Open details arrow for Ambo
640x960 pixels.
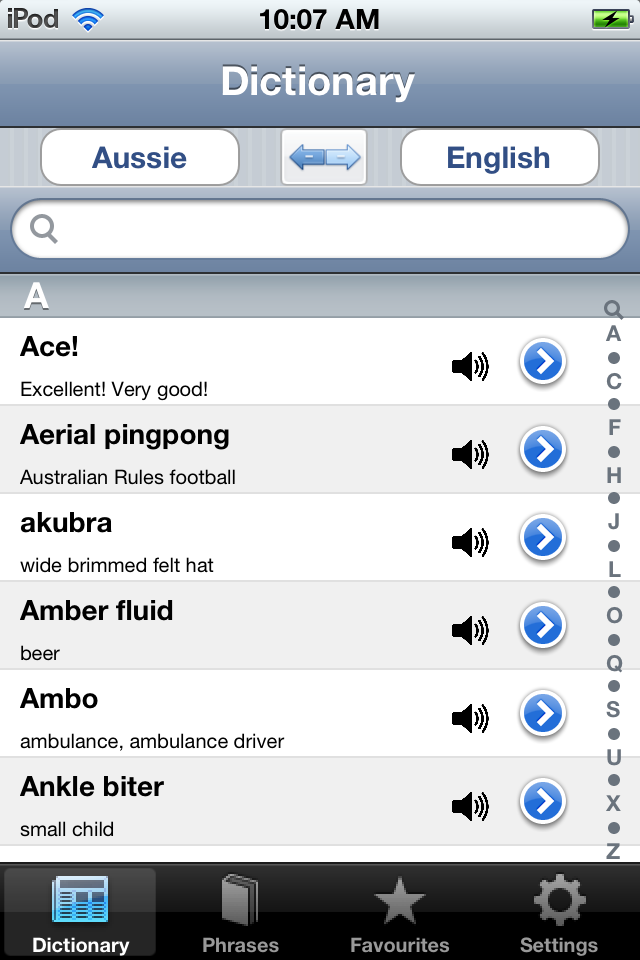543,714
